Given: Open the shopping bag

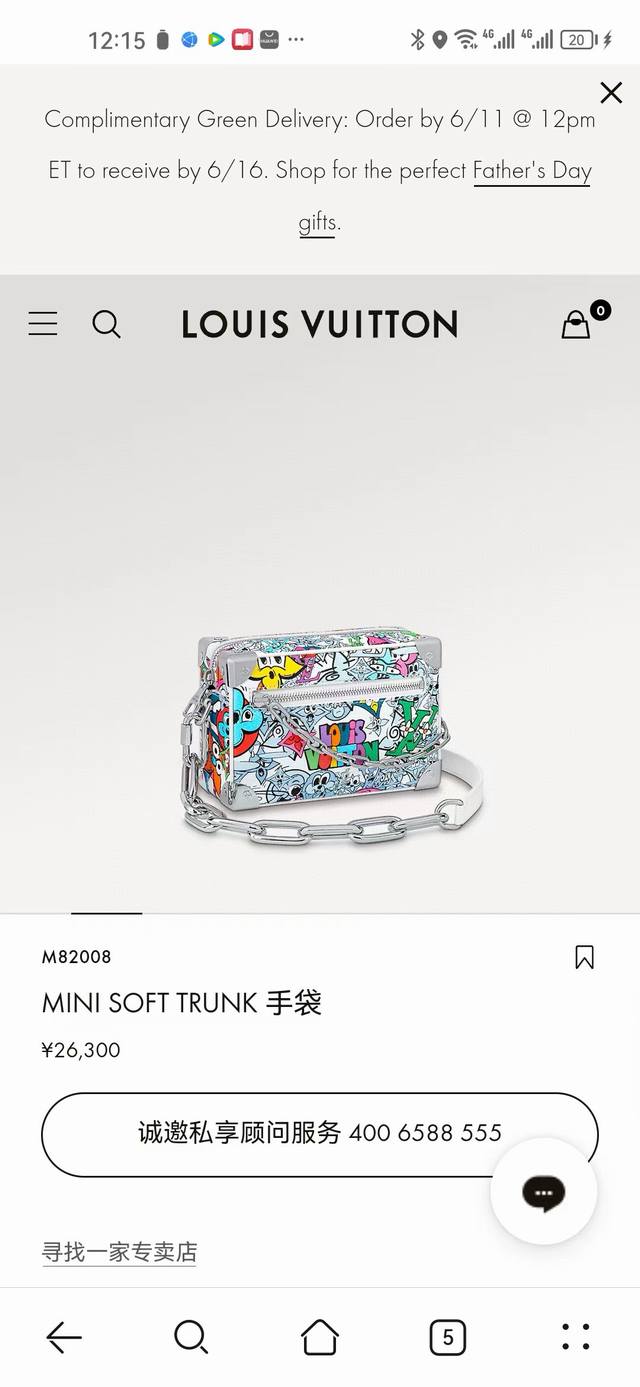Looking at the screenshot, I should click(576, 324).
